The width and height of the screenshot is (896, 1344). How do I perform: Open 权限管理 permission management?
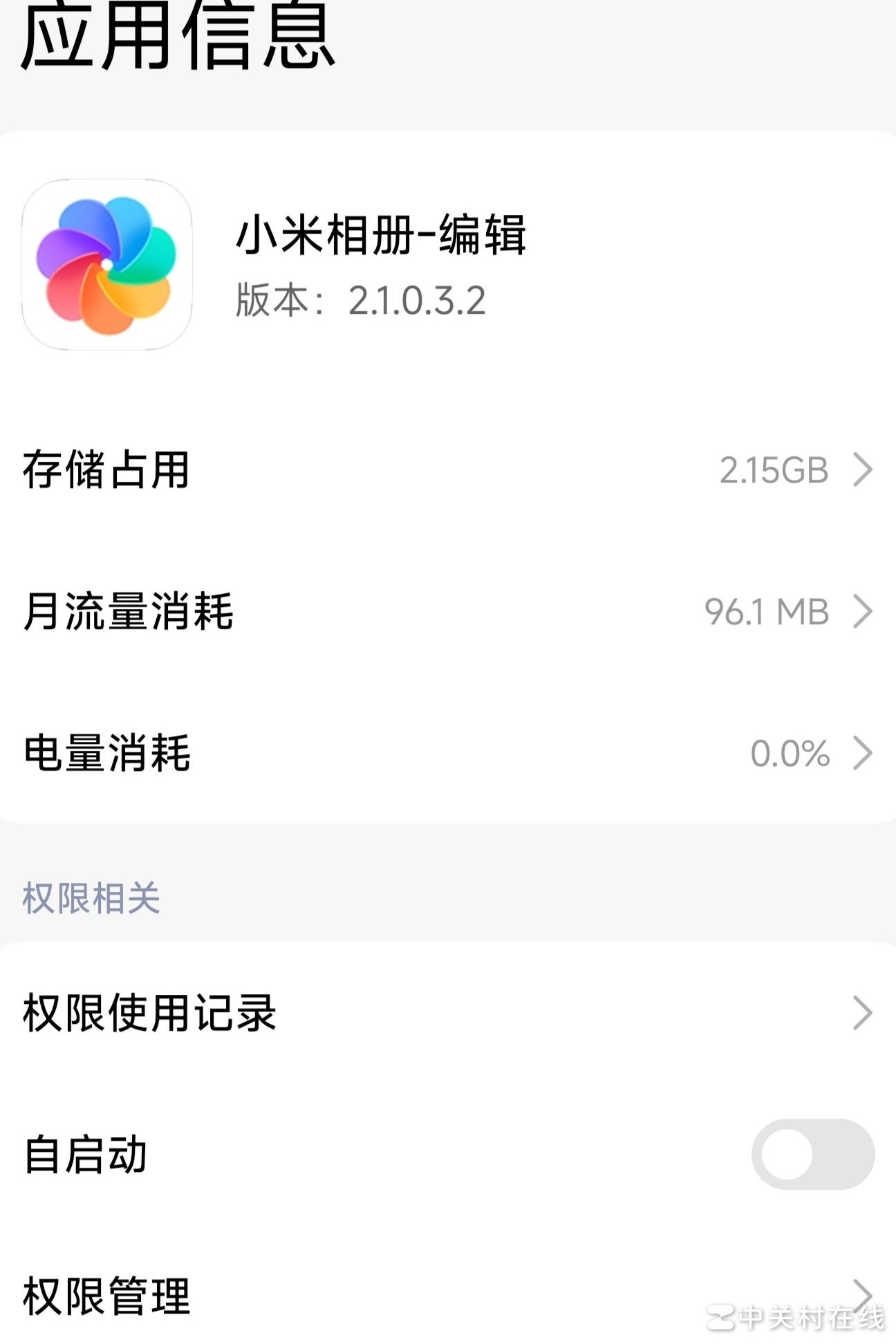coord(448,1296)
